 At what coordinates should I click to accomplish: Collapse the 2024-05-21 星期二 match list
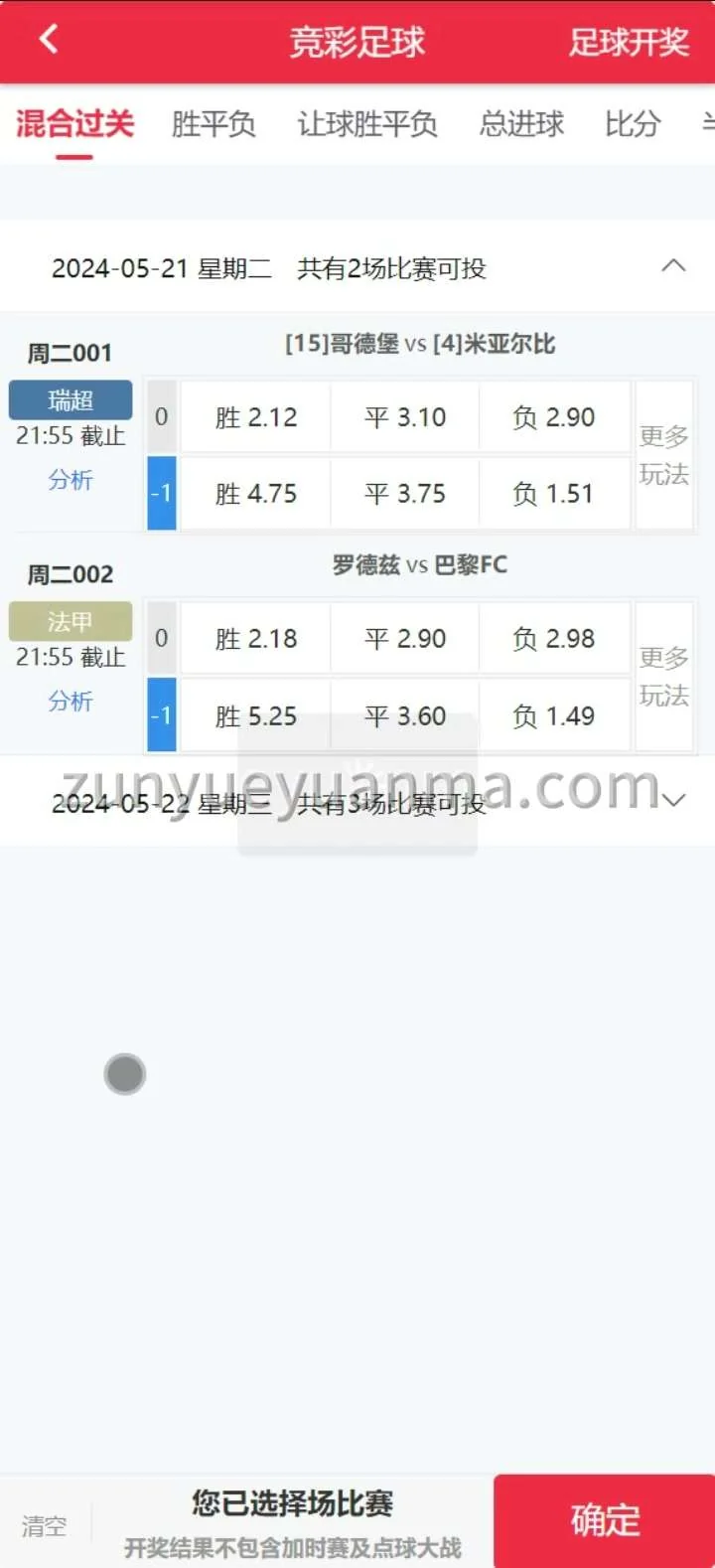pyautogui.click(x=673, y=266)
